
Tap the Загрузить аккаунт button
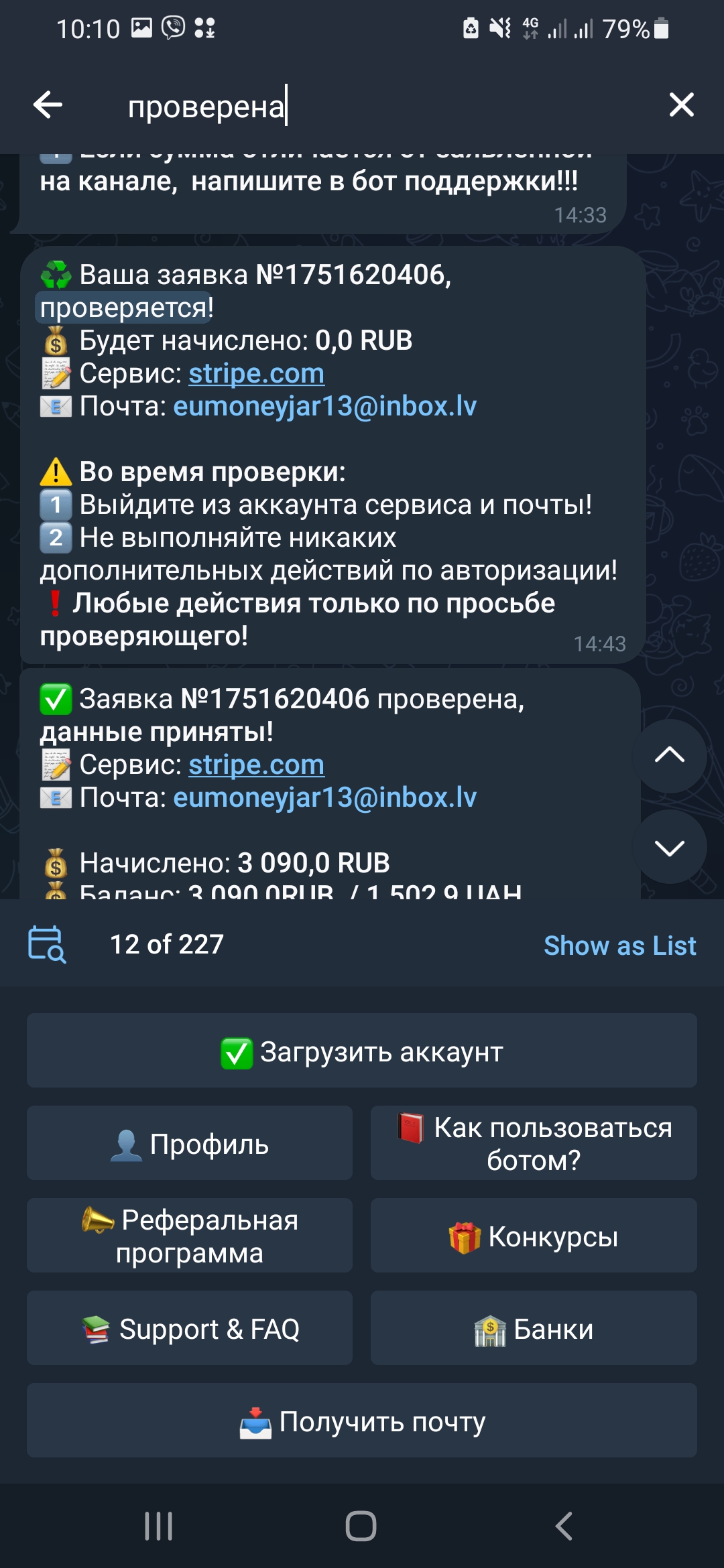[x=362, y=1051]
